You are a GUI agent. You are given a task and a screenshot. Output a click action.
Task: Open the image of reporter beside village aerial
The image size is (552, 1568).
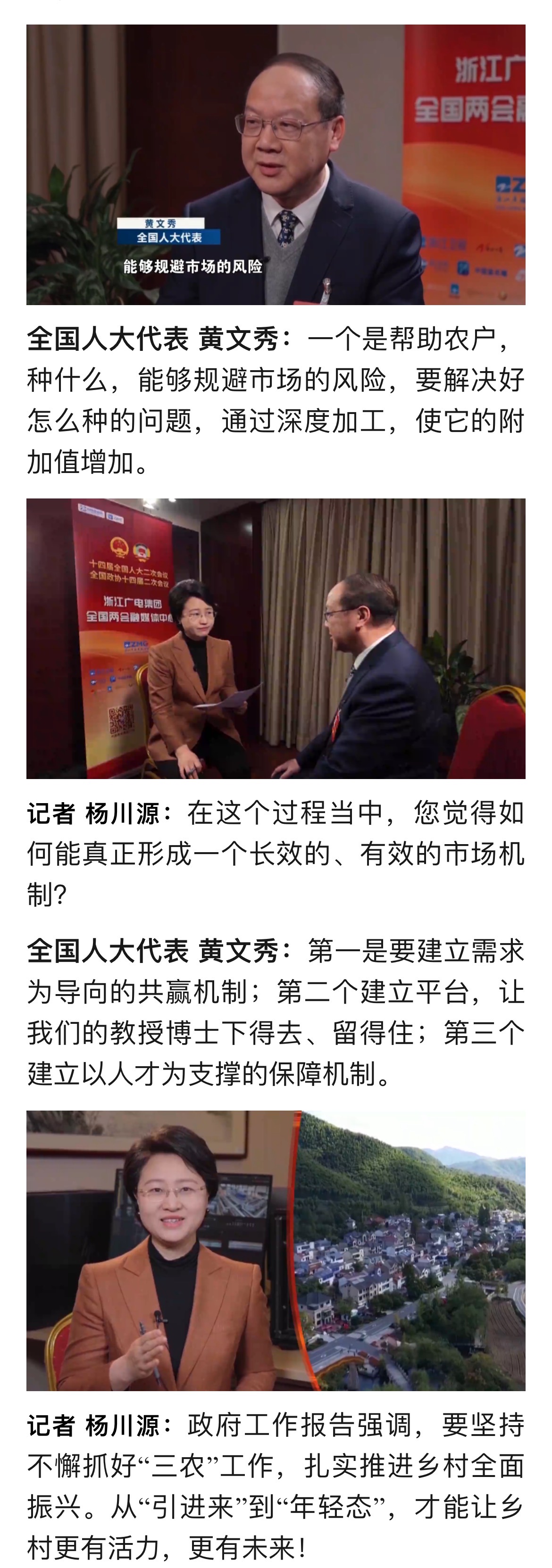(x=276, y=1250)
